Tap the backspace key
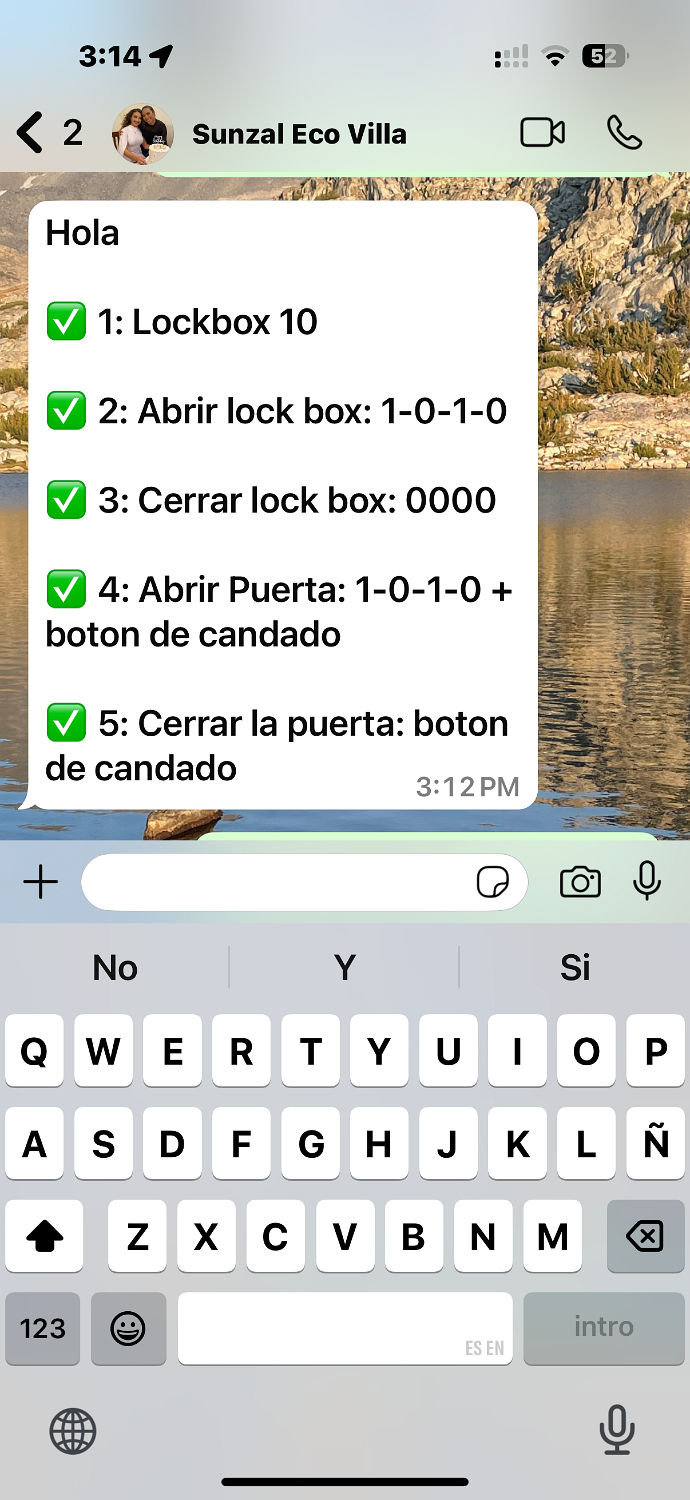This screenshot has width=690, height=1500. (x=645, y=1237)
